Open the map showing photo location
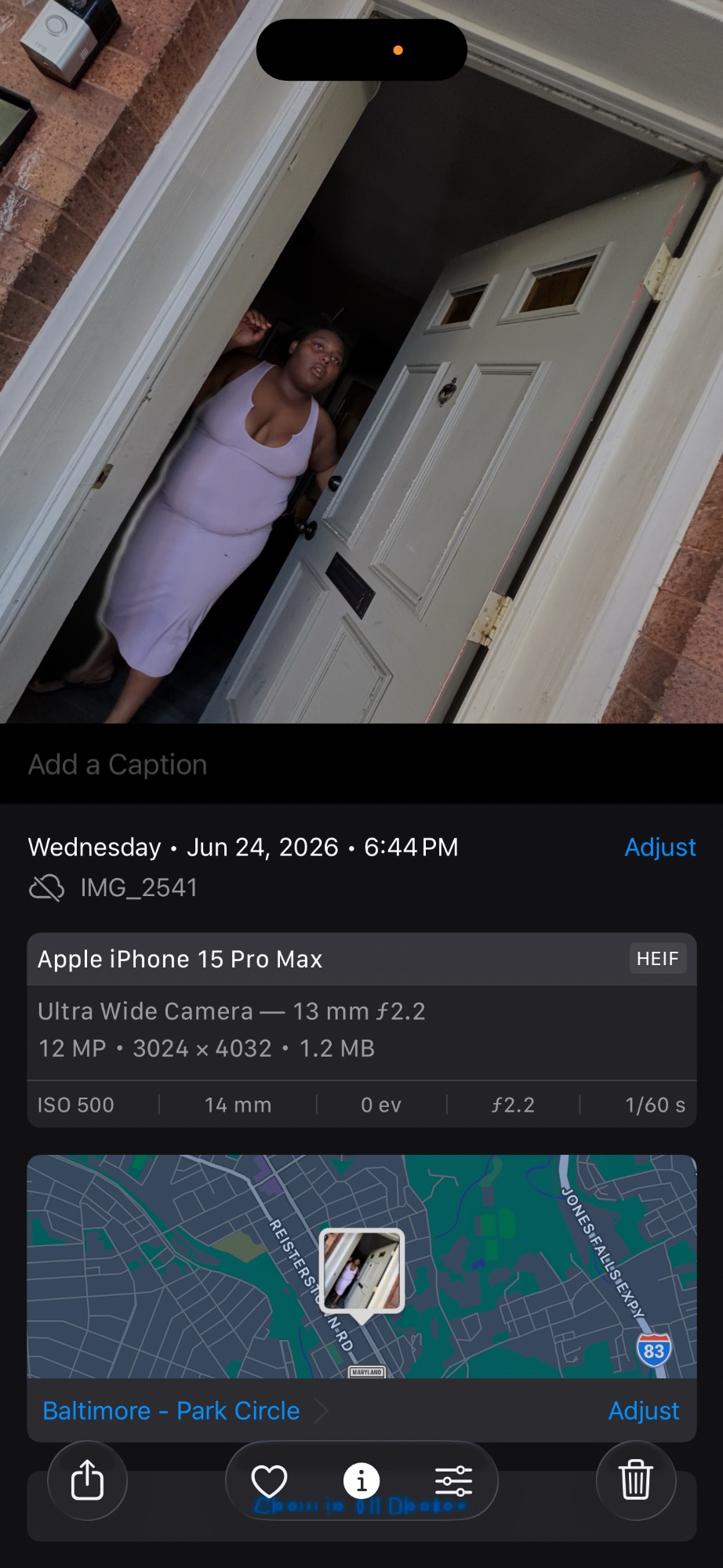 coord(361,1266)
